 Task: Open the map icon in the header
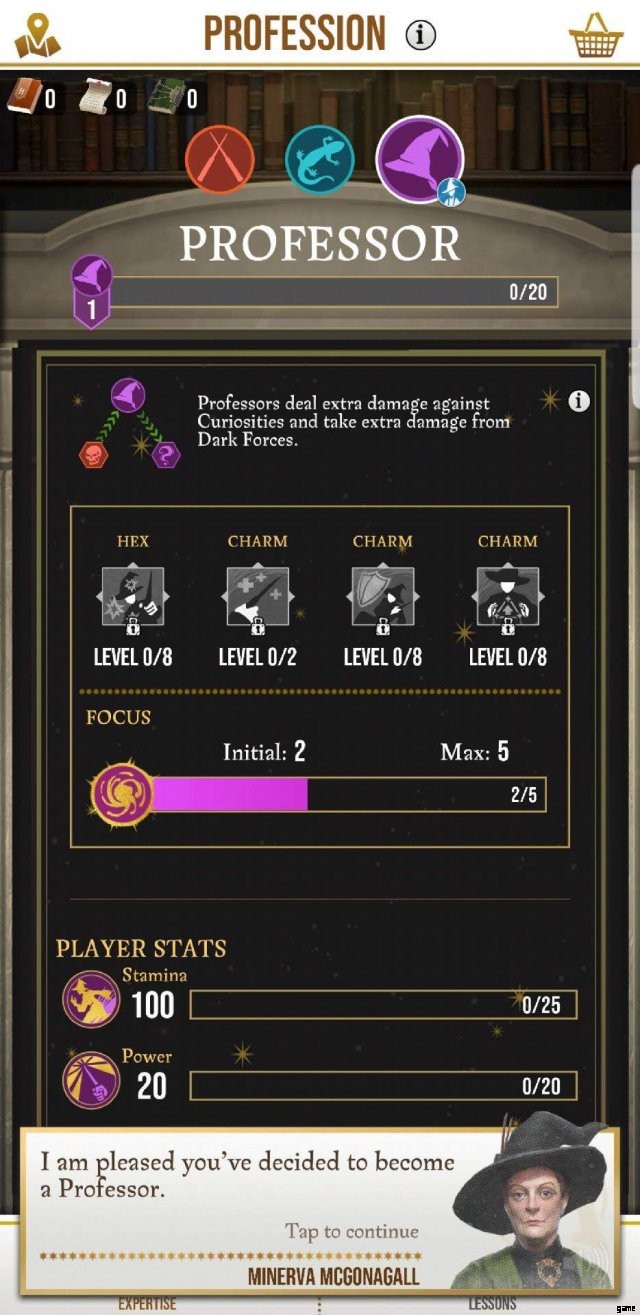click(38, 35)
